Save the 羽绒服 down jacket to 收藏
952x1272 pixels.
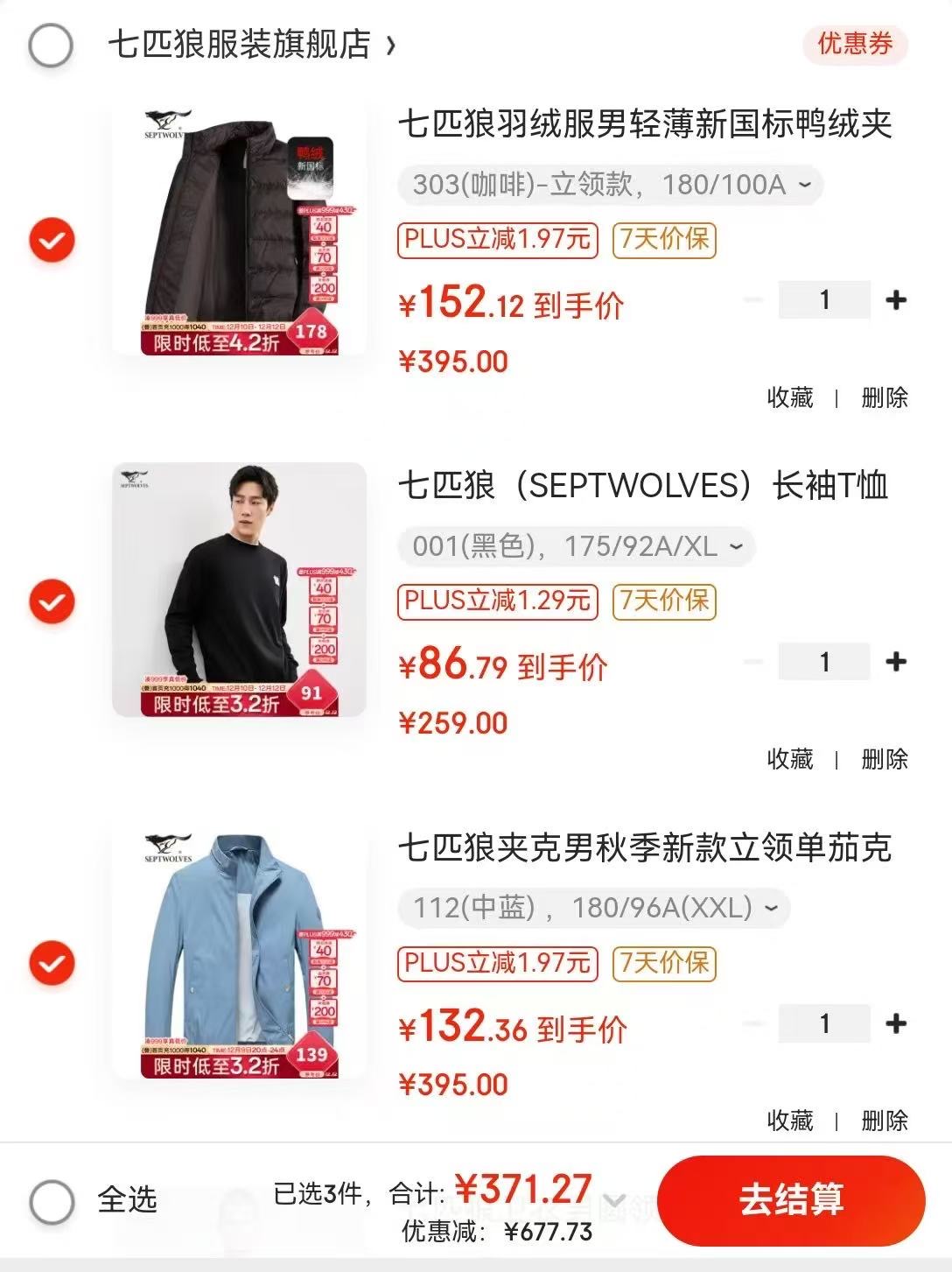[790, 397]
